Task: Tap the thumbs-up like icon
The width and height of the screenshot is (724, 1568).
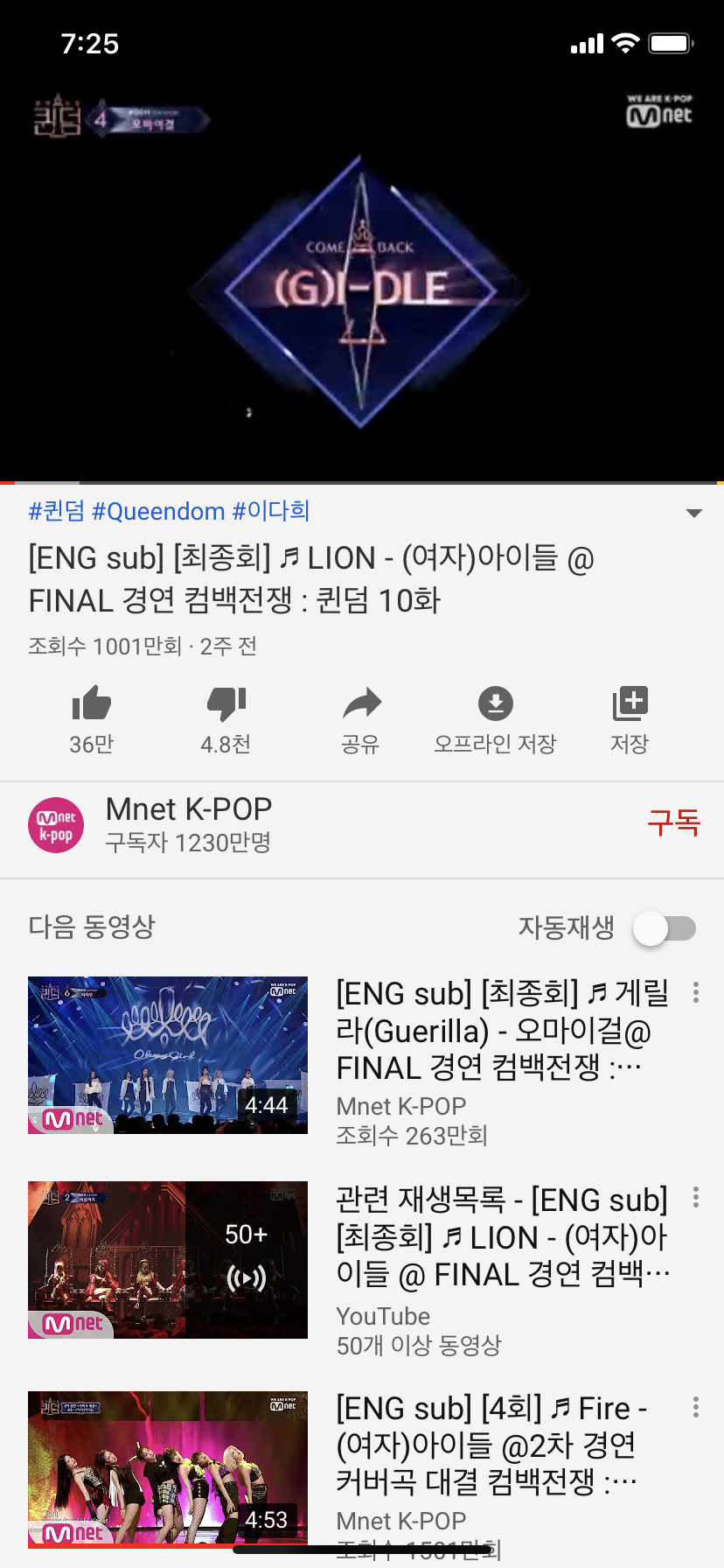Action: (92, 703)
